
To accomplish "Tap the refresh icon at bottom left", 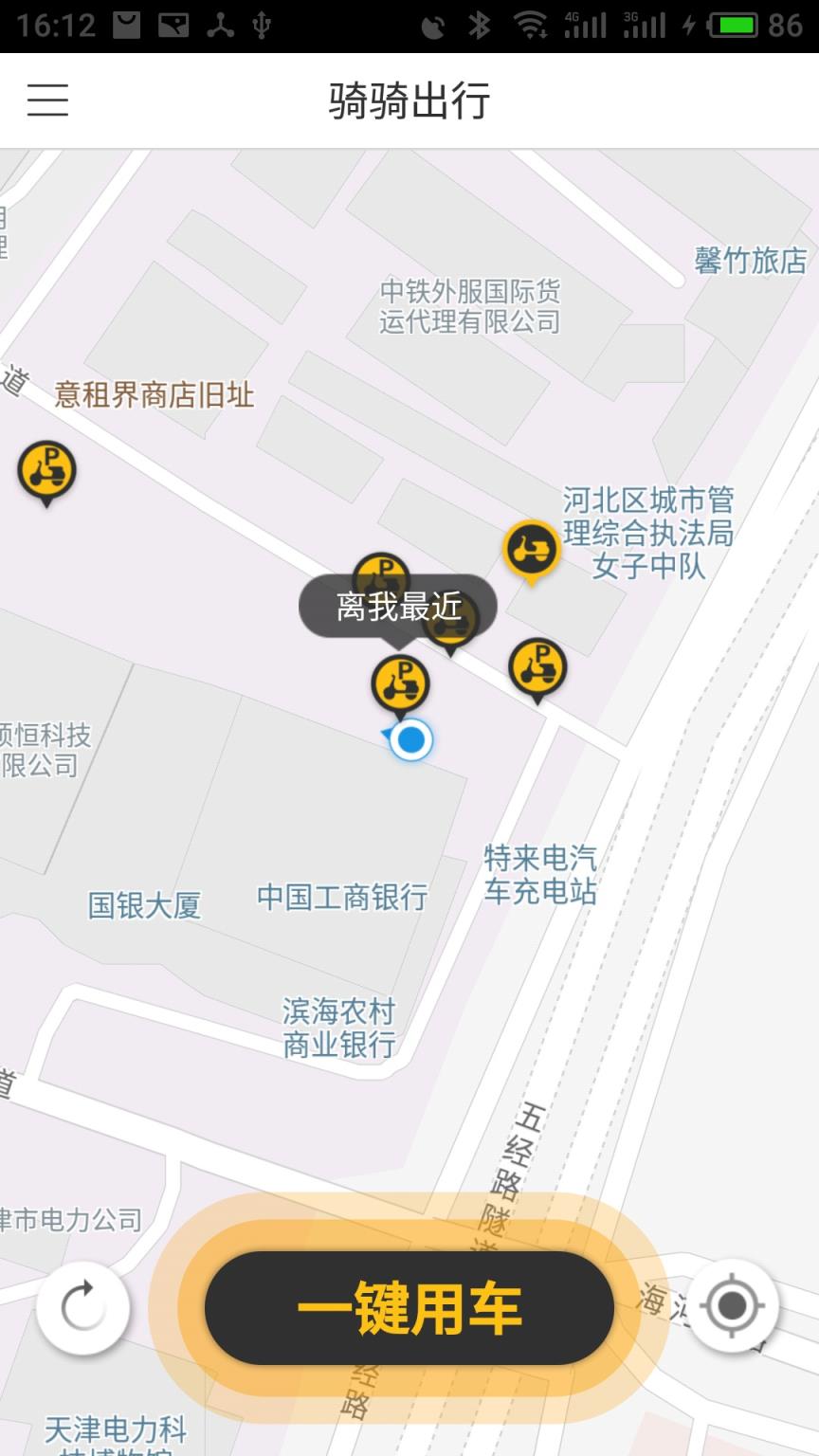I will coord(83,1306).
